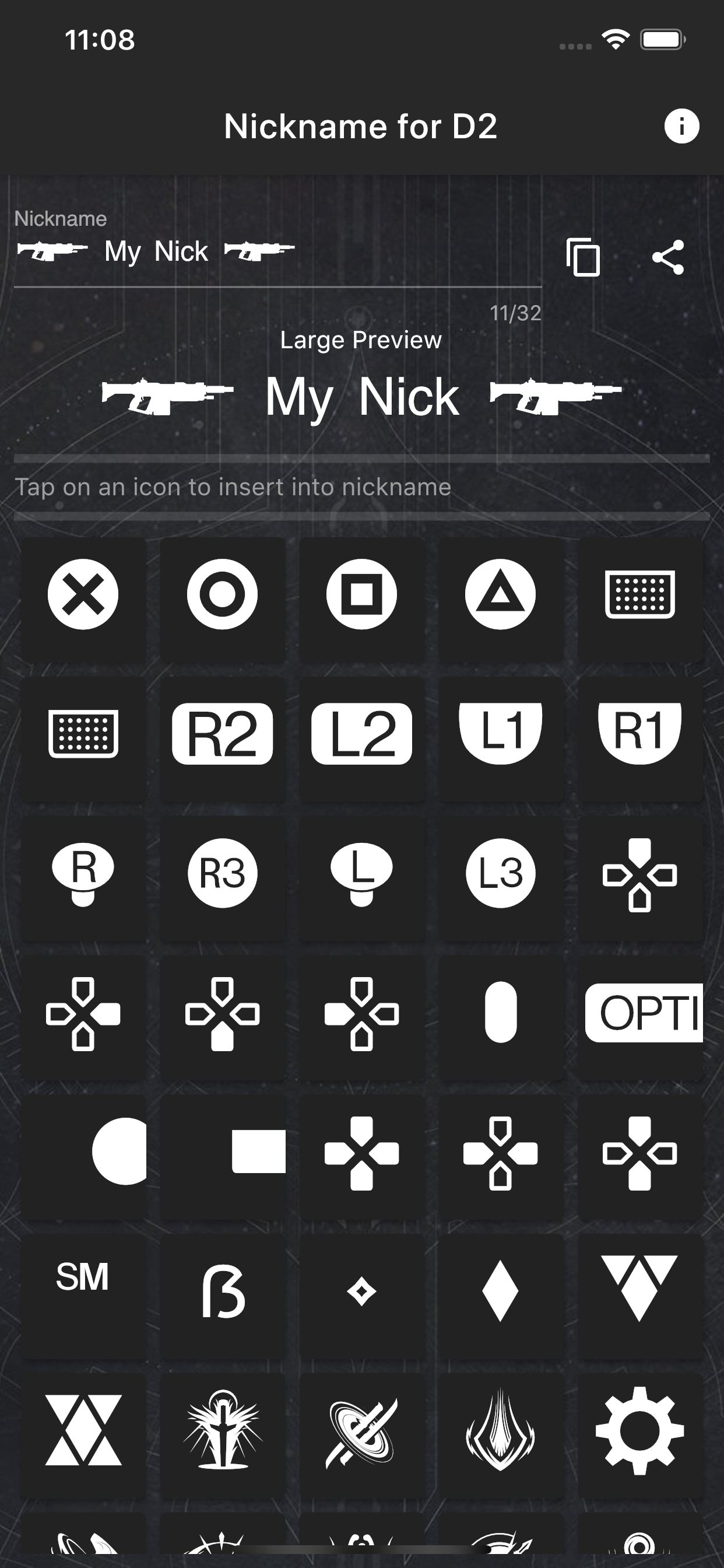Image resolution: width=724 pixels, height=1568 pixels.
Task: Select the R3 stick icon
Action: point(223,873)
